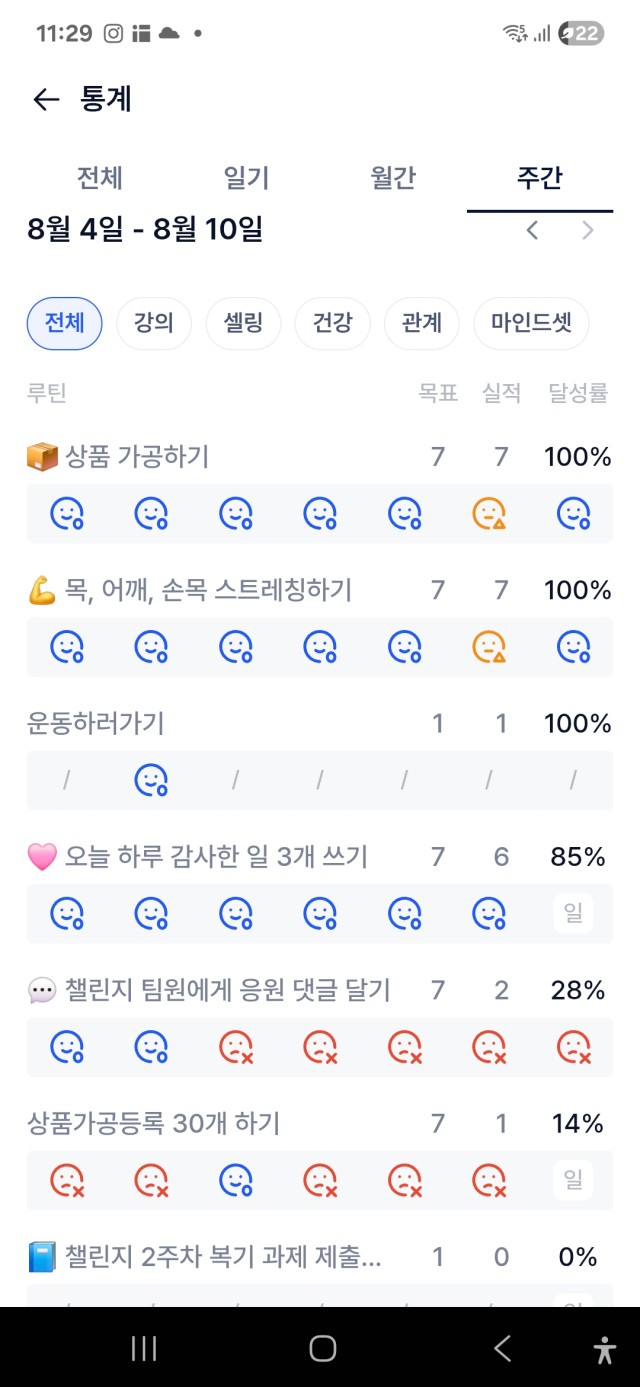Go to the previous week
The width and height of the screenshot is (640, 1387).
(532, 231)
